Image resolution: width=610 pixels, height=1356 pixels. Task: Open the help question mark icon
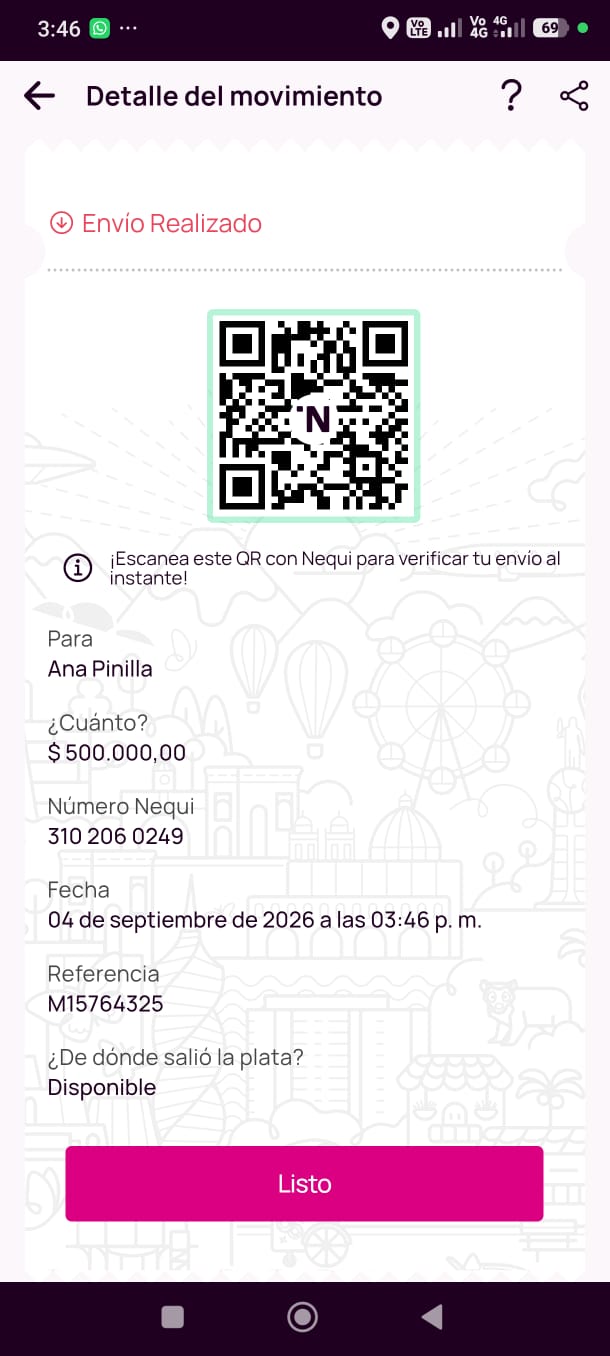511,96
